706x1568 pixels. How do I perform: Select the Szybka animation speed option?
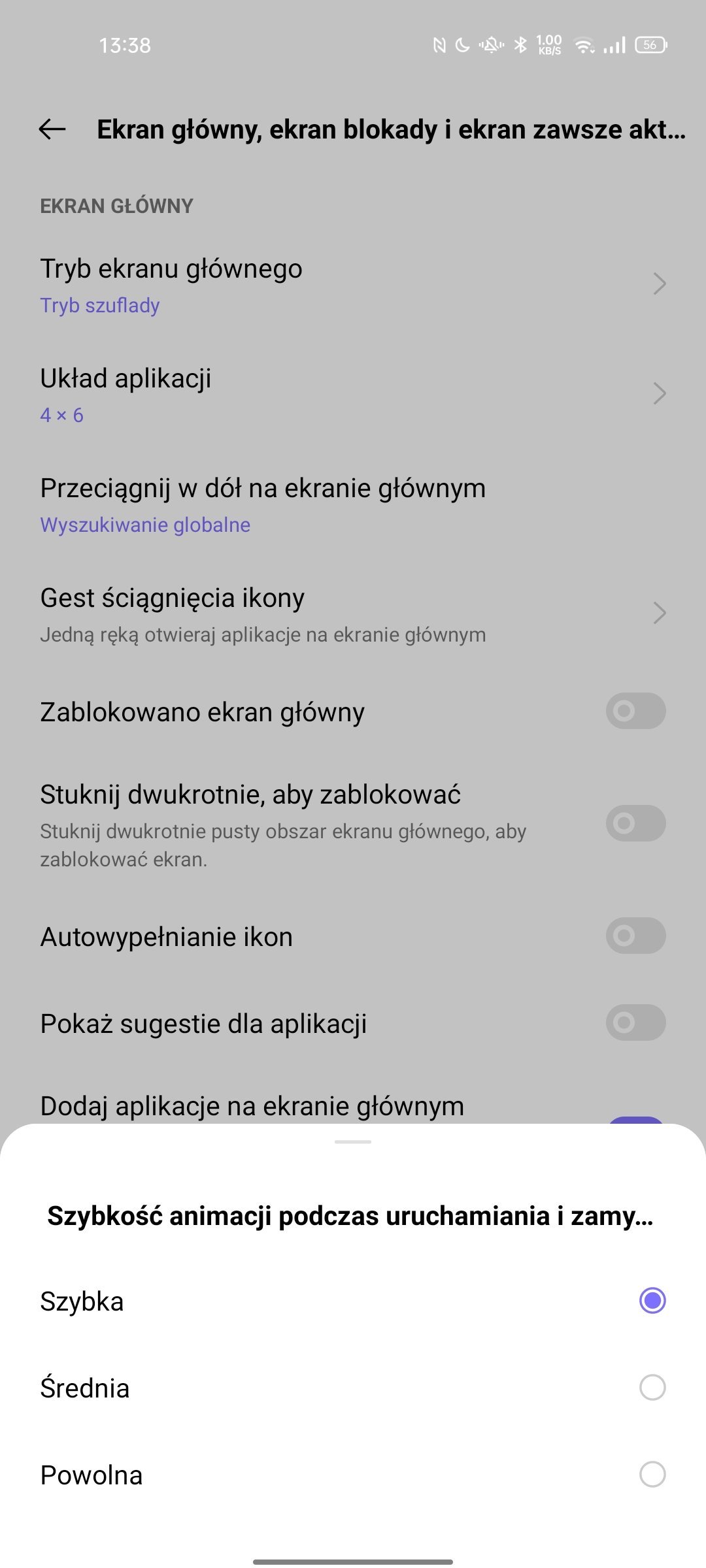point(353,1301)
